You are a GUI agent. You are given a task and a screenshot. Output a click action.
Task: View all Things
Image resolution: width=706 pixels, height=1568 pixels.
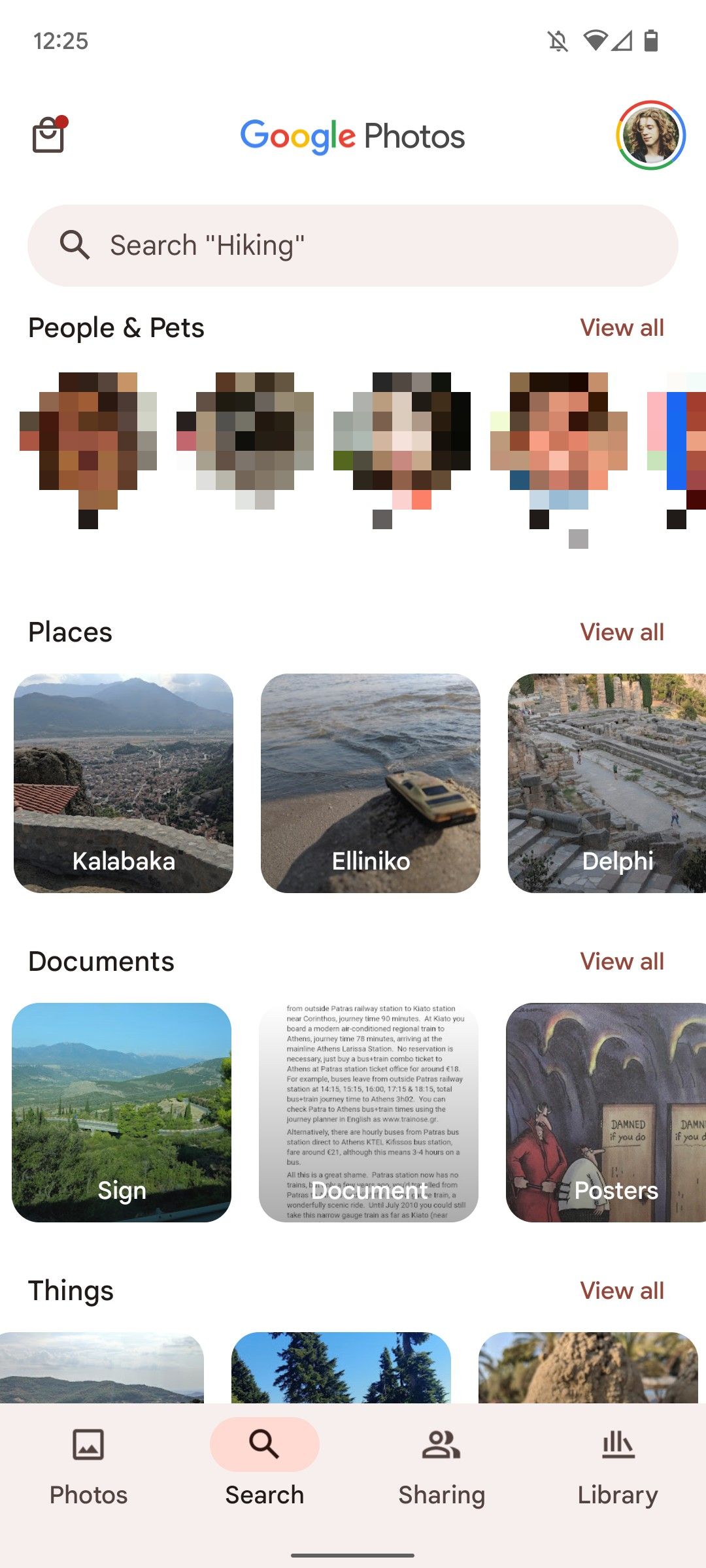point(622,1290)
